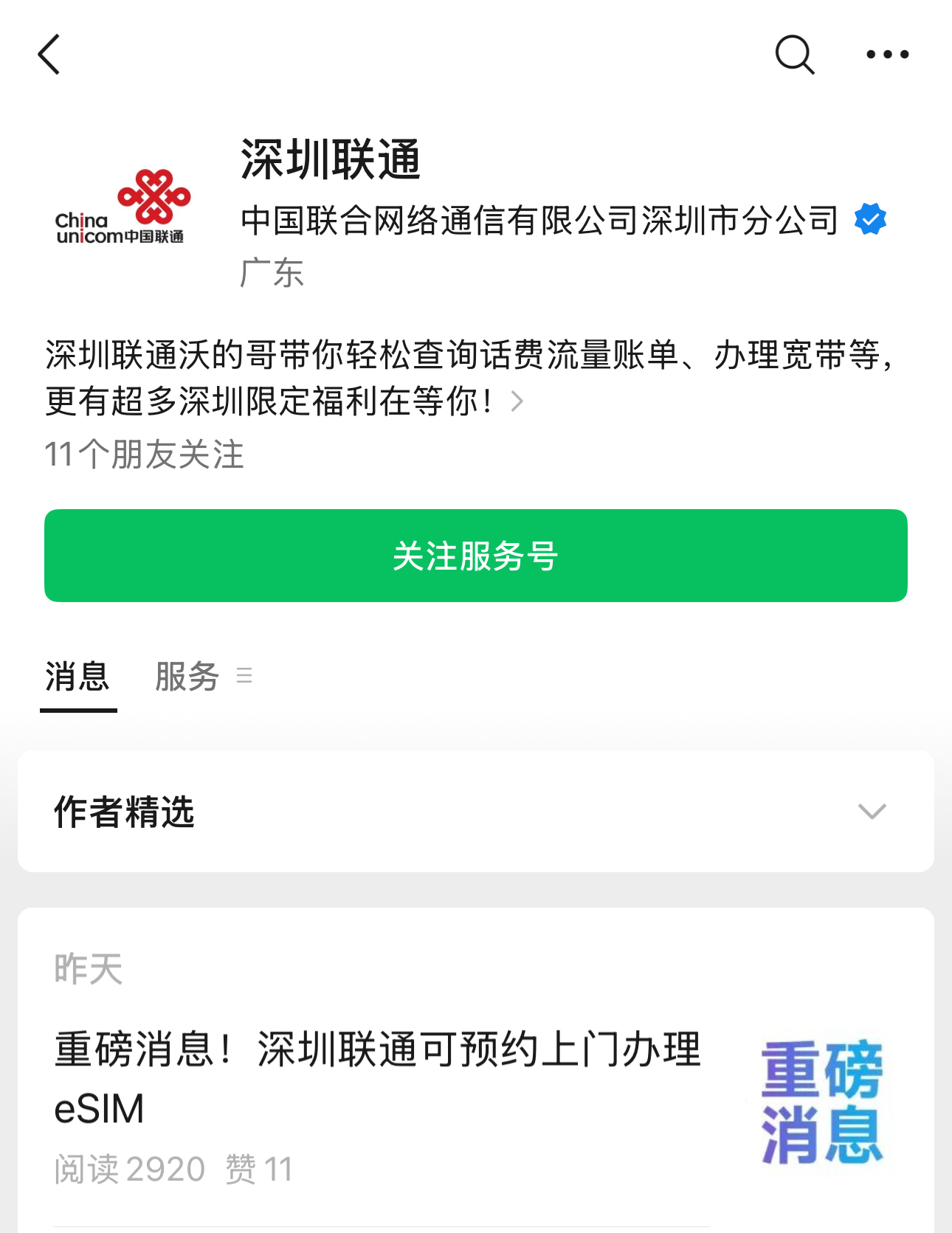Open the 作者精选 chevron dropdown
This screenshot has width=952, height=1233.
point(873,811)
